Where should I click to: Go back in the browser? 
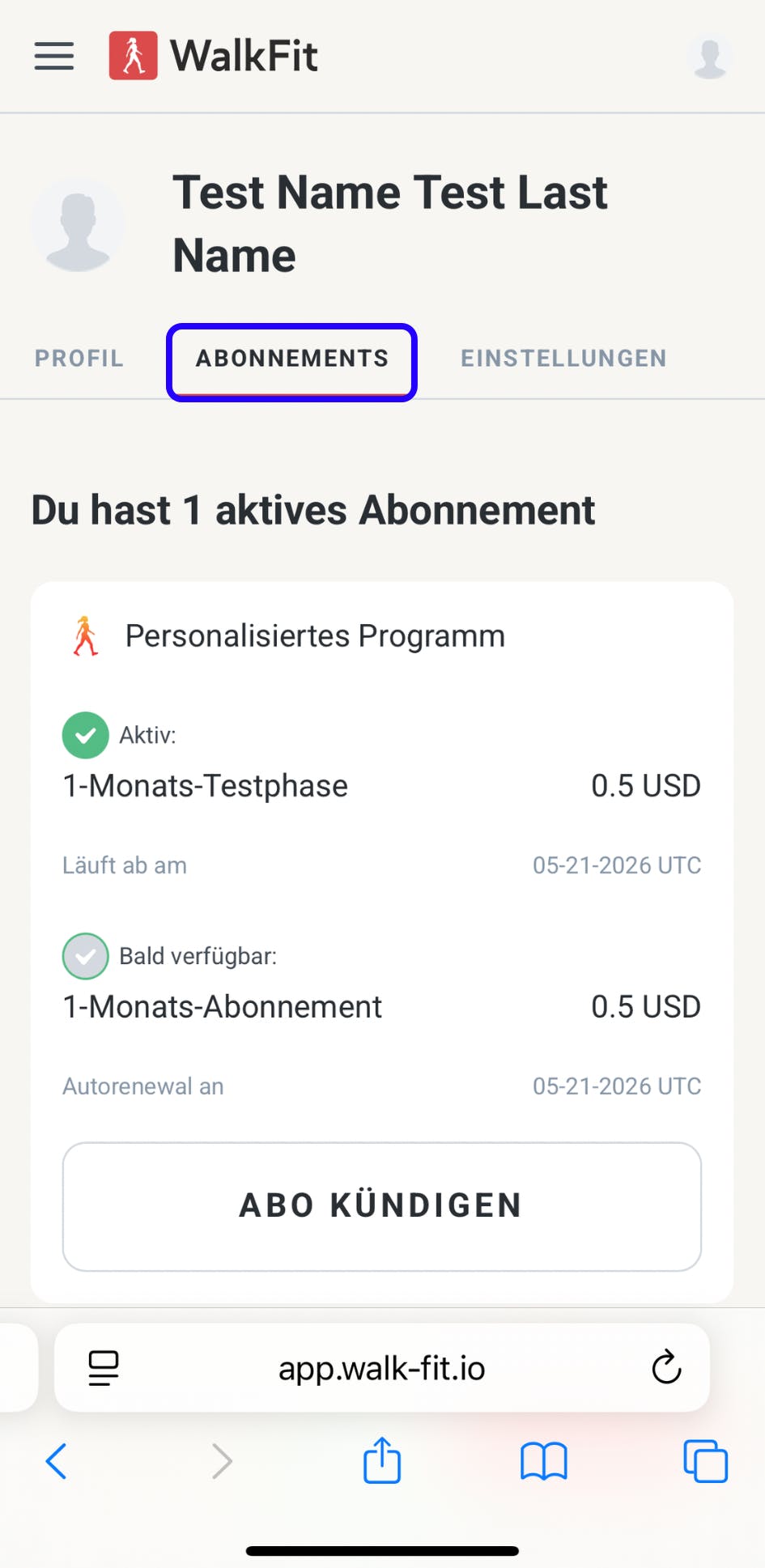(x=57, y=1461)
